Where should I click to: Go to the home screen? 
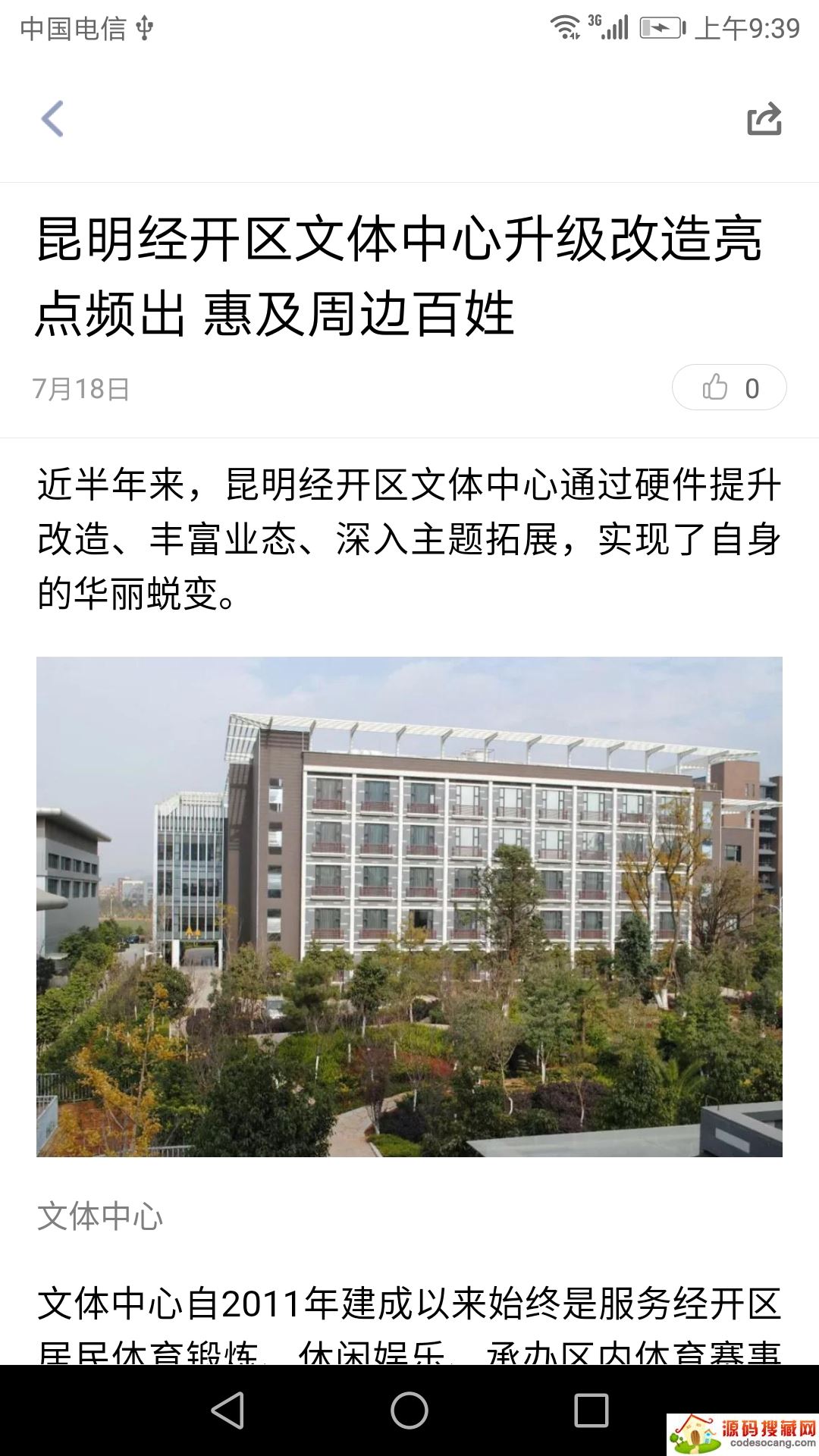[x=409, y=1410]
